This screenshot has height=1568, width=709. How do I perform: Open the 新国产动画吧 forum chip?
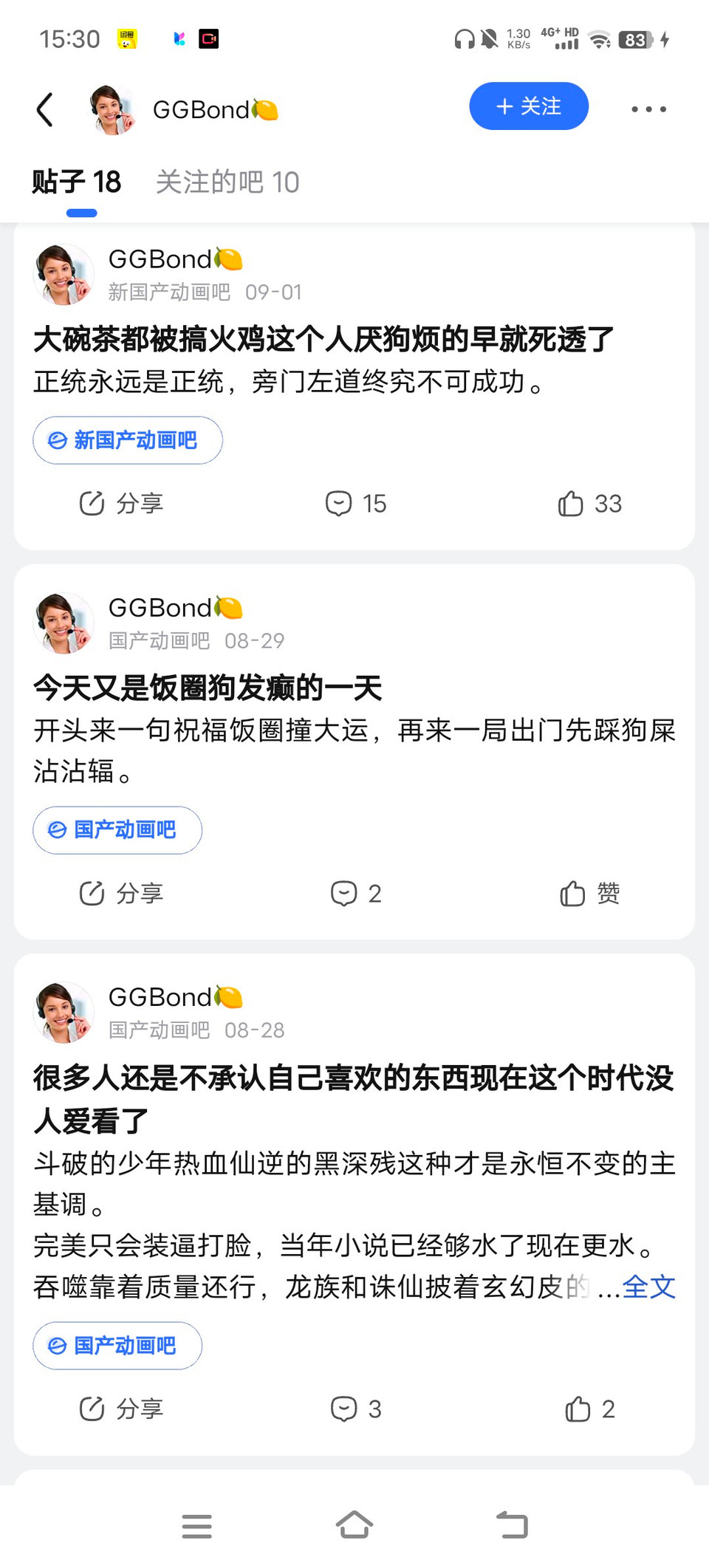(x=127, y=440)
